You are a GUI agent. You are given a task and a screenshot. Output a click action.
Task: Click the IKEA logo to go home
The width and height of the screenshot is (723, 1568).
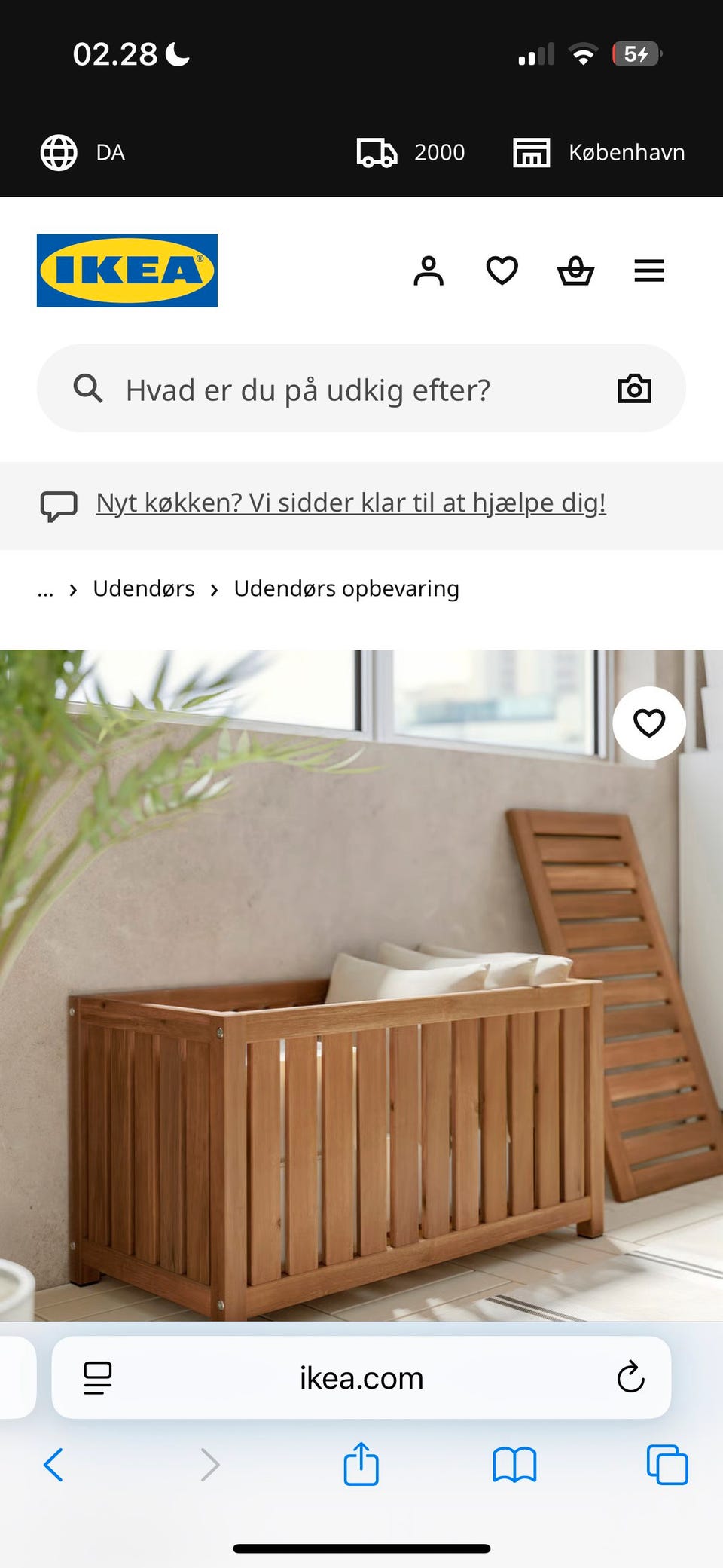(126, 270)
